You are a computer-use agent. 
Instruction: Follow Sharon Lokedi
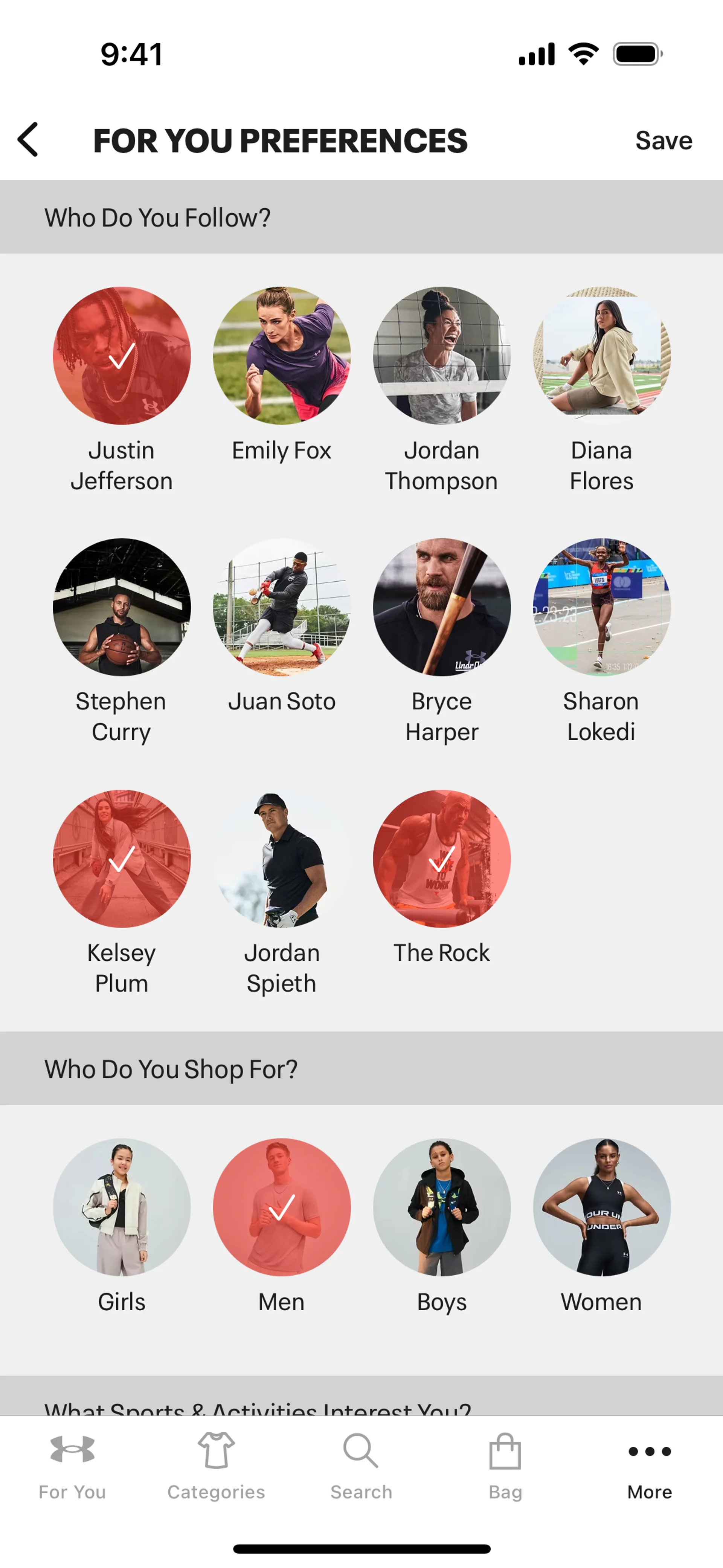[601, 607]
